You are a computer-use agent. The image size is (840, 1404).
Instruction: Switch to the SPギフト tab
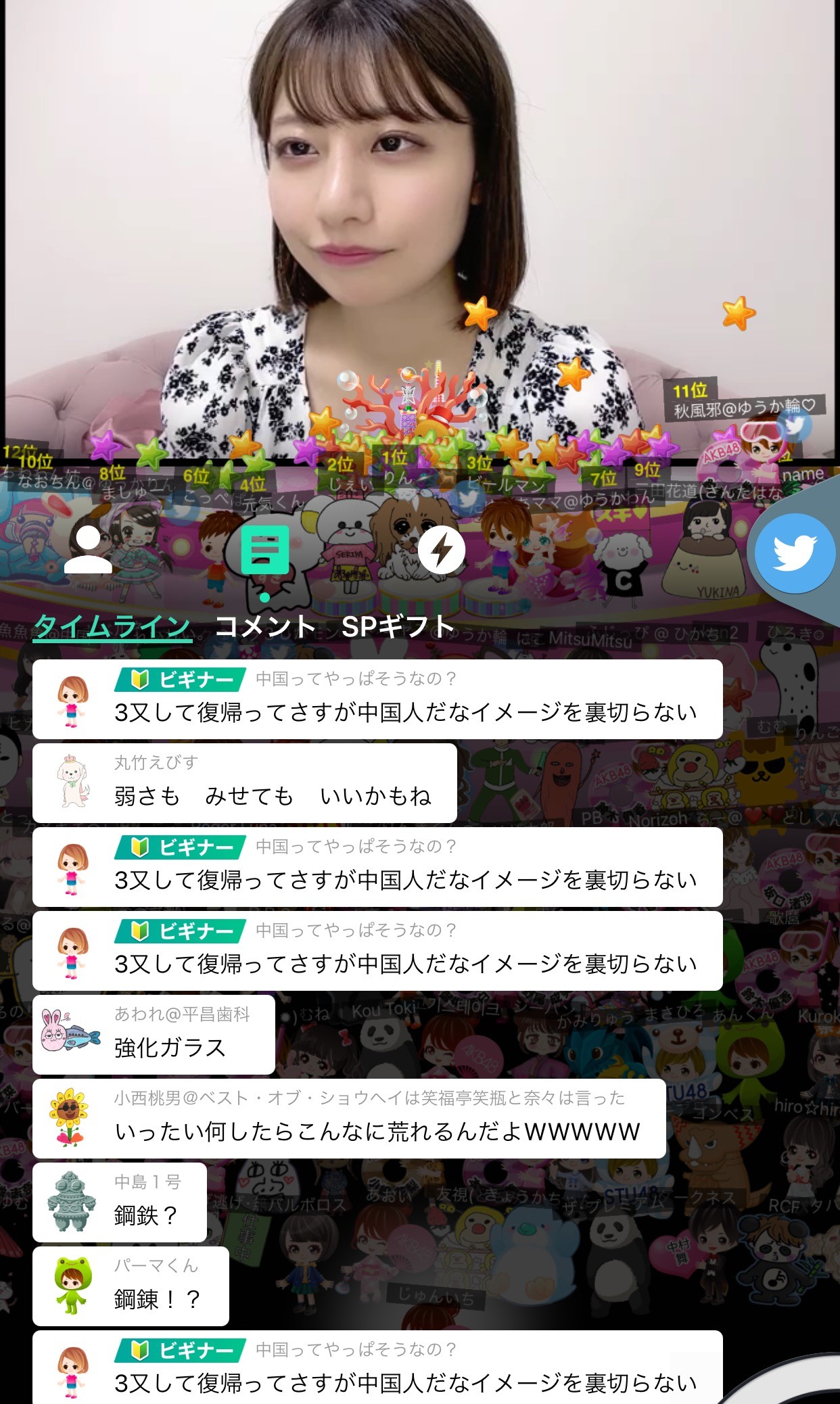pos(397,626)
